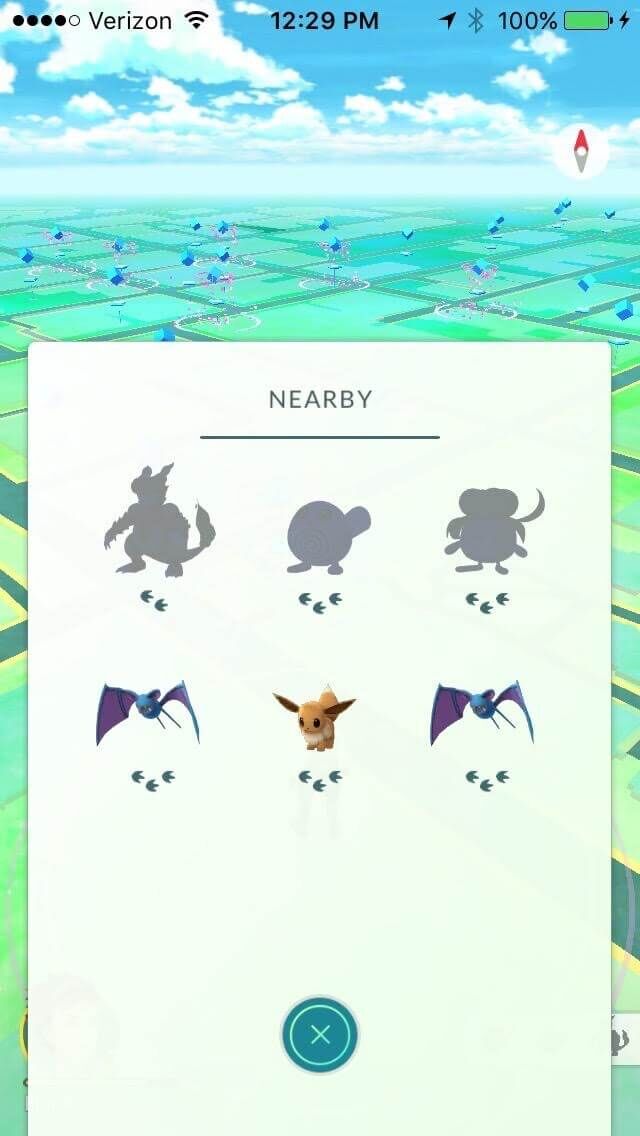The image size is (640, 1136).
Task: Choose the large spiky-backed silhouette
Action: tap(158, 522)
